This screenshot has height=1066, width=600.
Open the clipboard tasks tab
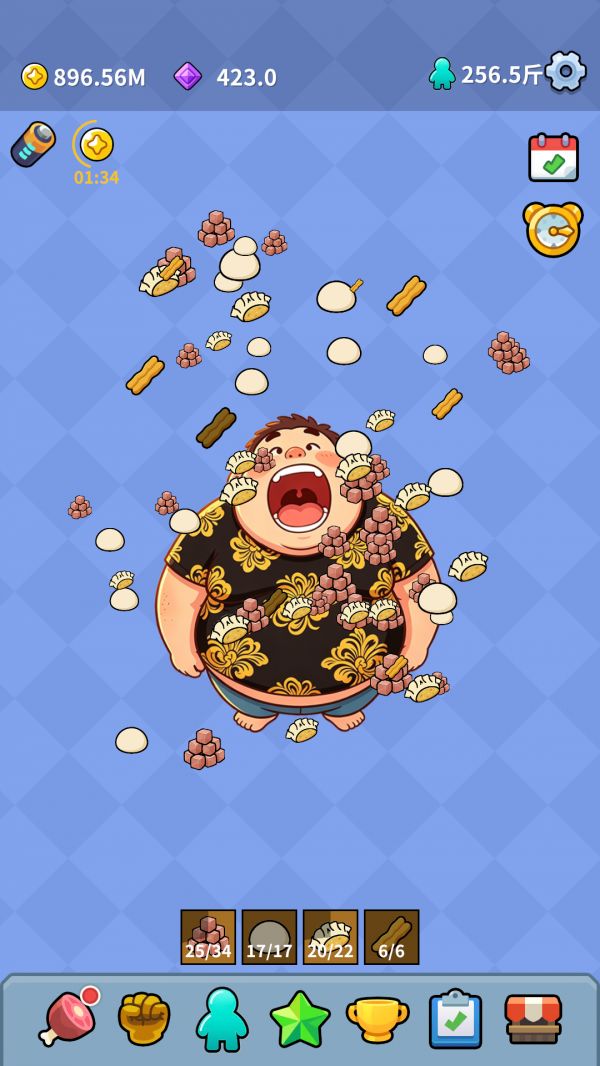(455, 1019)
